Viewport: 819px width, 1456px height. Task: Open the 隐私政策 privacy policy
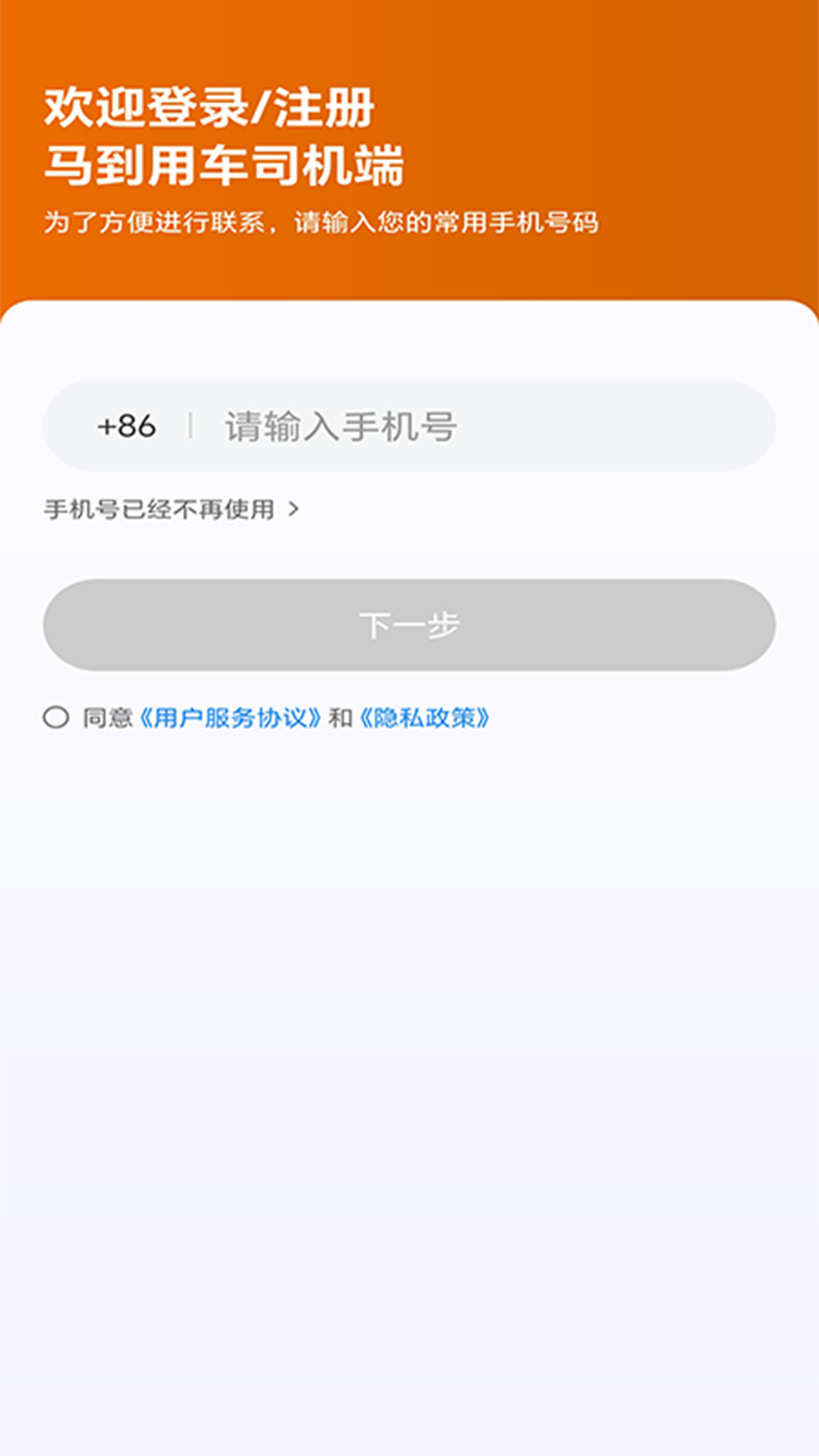[428, 717]
